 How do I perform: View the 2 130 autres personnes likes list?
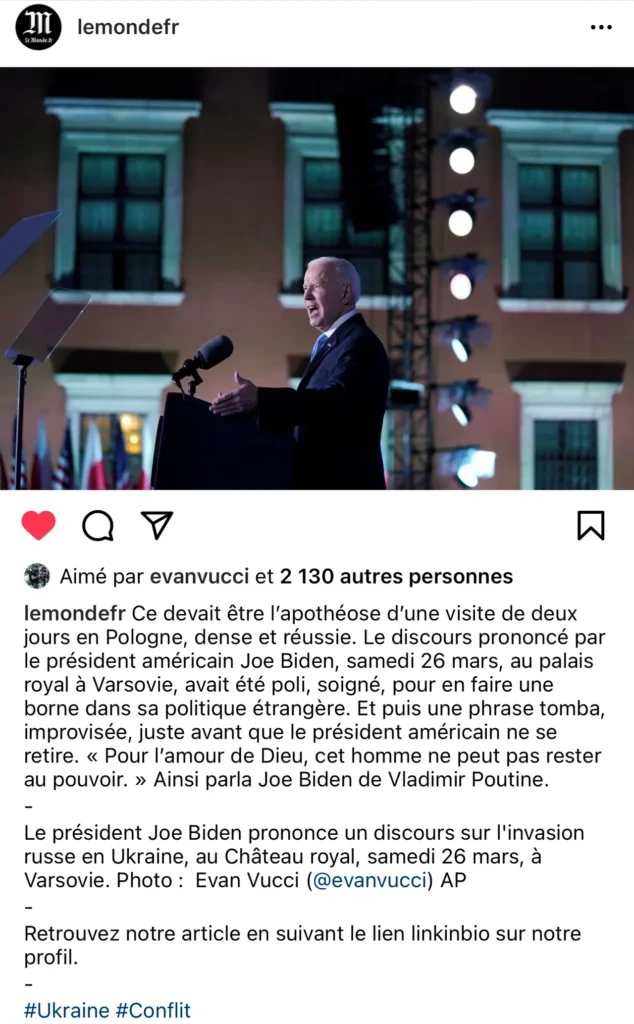(396, 577)
